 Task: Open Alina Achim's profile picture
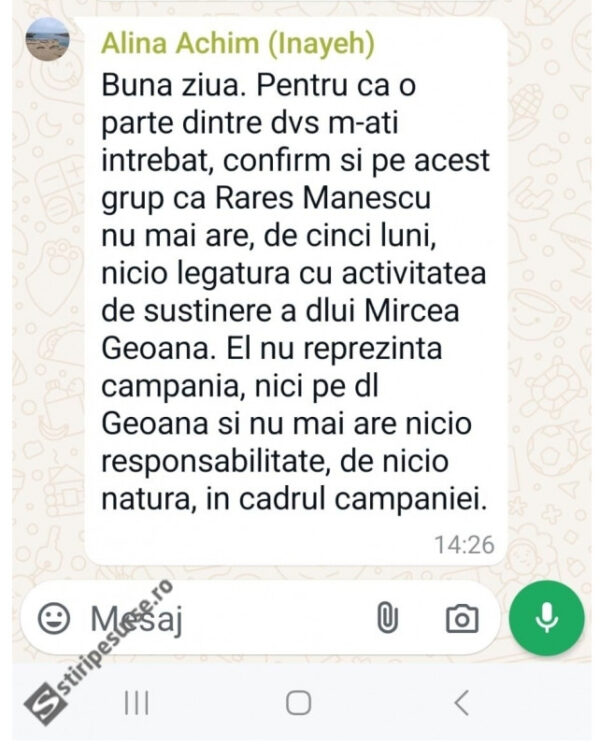[x=47, y=39]
